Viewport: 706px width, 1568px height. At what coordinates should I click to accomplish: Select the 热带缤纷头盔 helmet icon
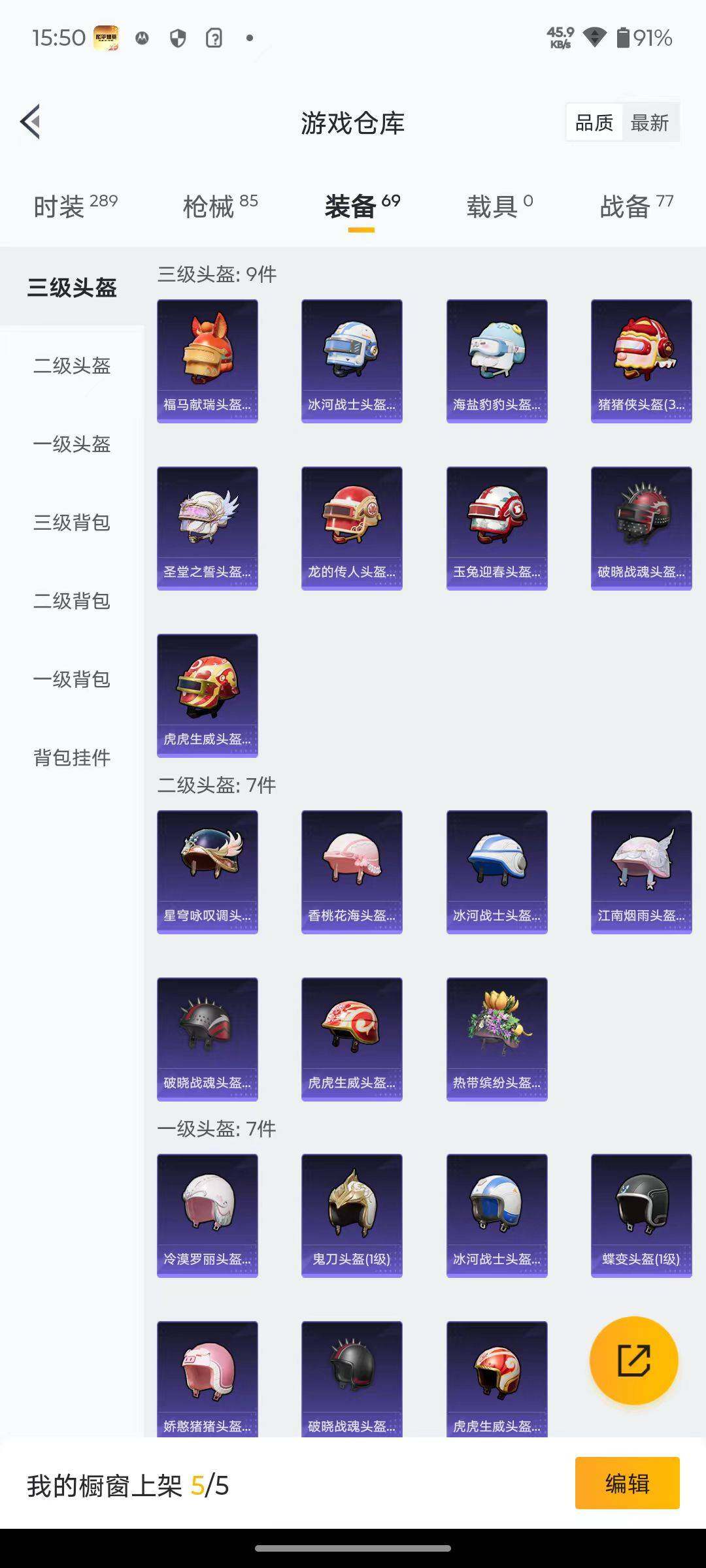496,1039
